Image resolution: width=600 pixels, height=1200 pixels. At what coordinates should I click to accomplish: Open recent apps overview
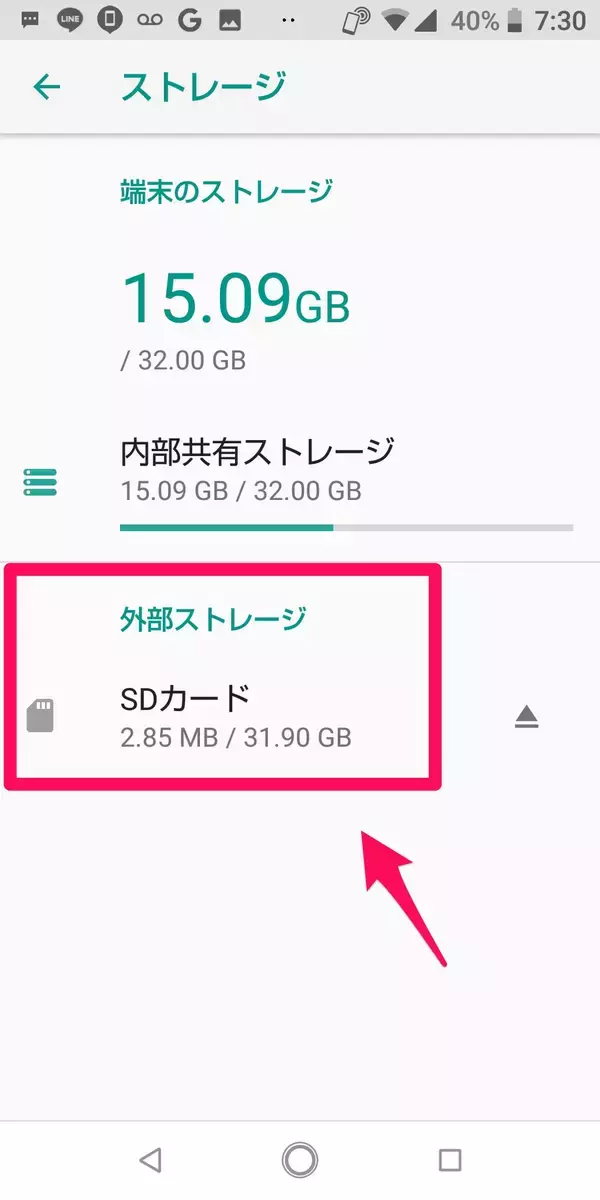click(450, 1160)
